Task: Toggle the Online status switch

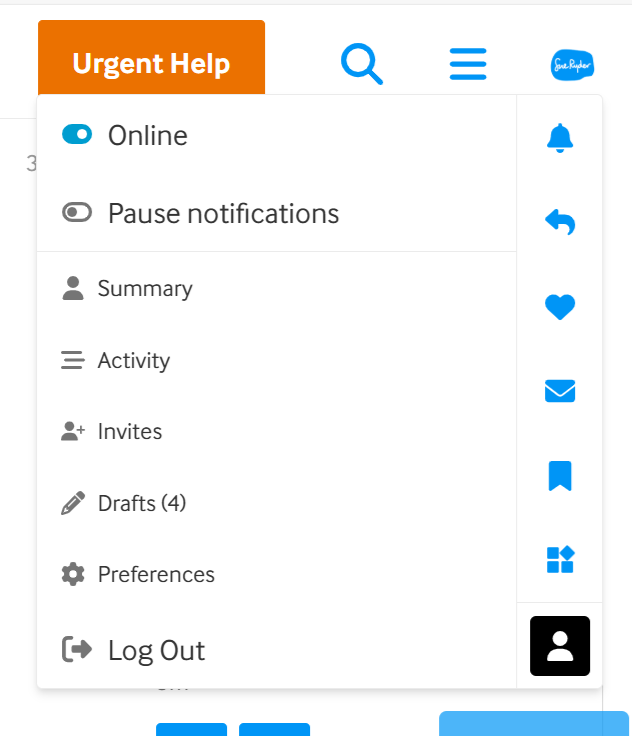Action: [77, 134]
